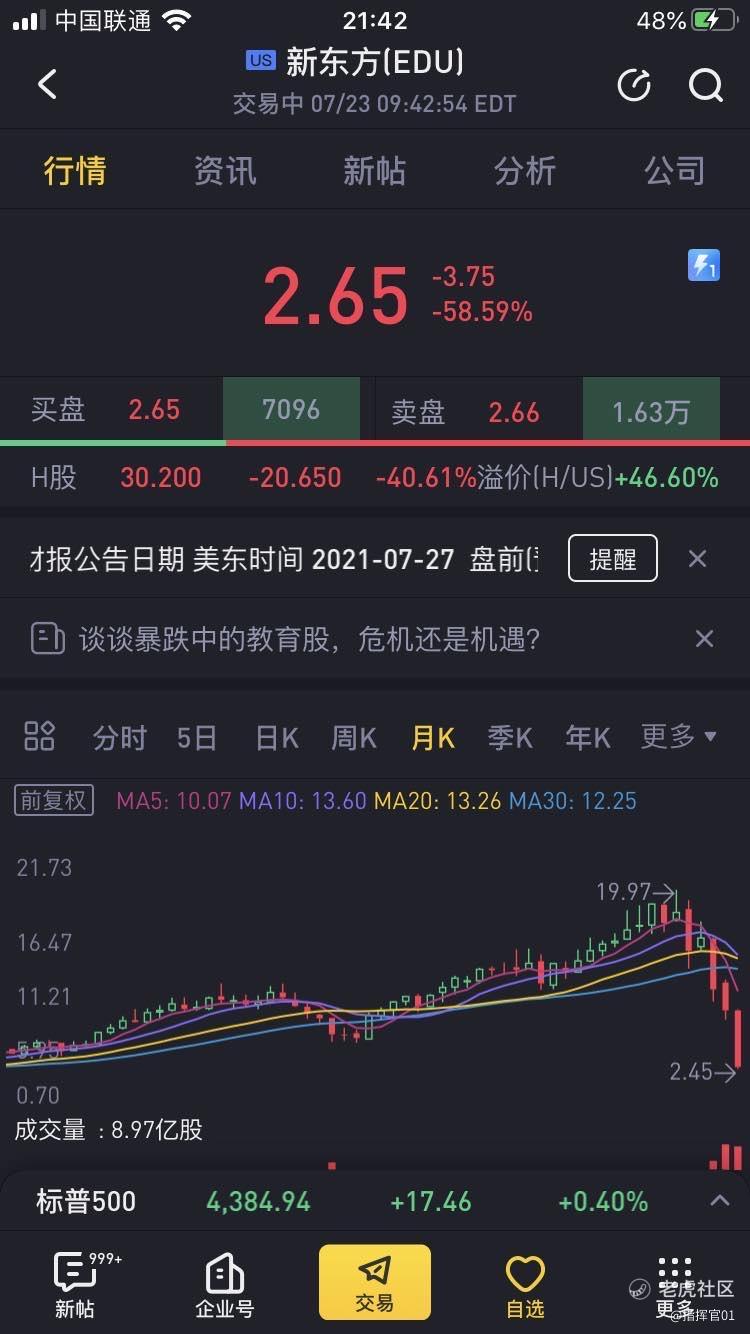750x1334 pixels.
Task: Dismiss the earnings announcement banner
Action: coord(698,559)
